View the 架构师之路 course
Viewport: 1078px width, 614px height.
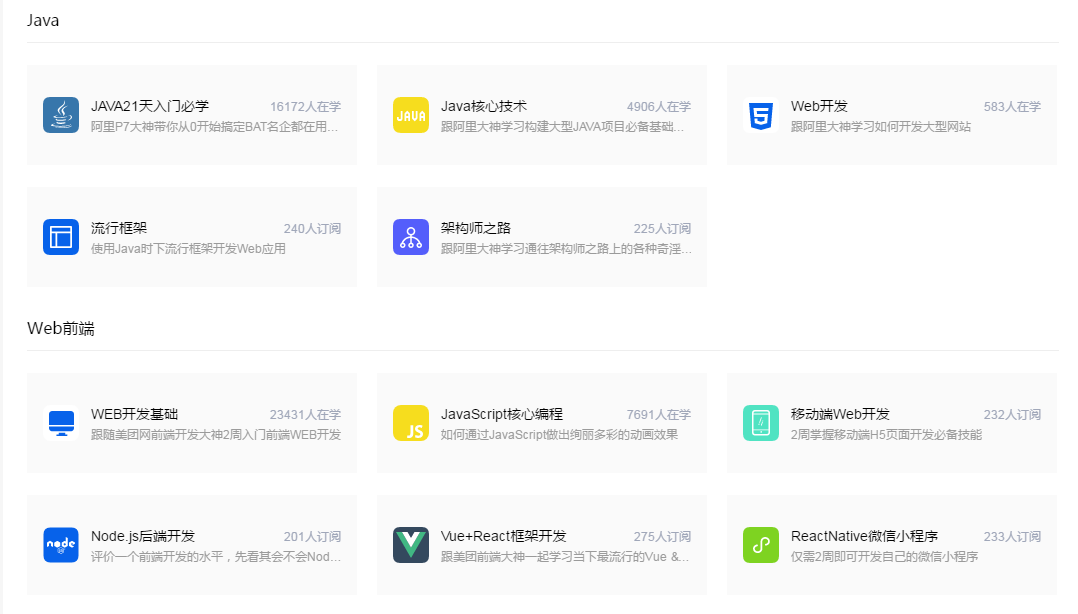[x=541, y=237]
